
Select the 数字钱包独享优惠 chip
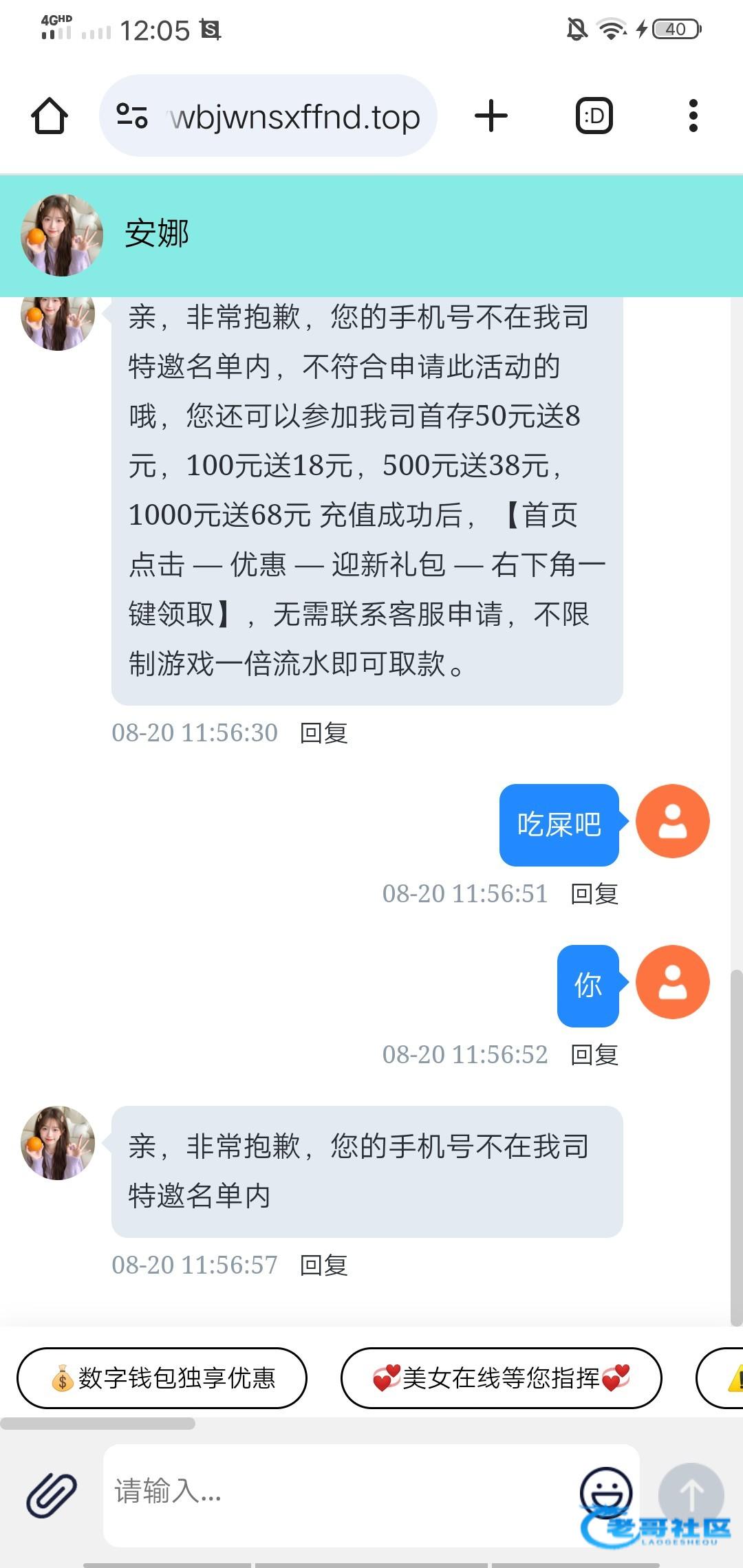click(162, 1378)
